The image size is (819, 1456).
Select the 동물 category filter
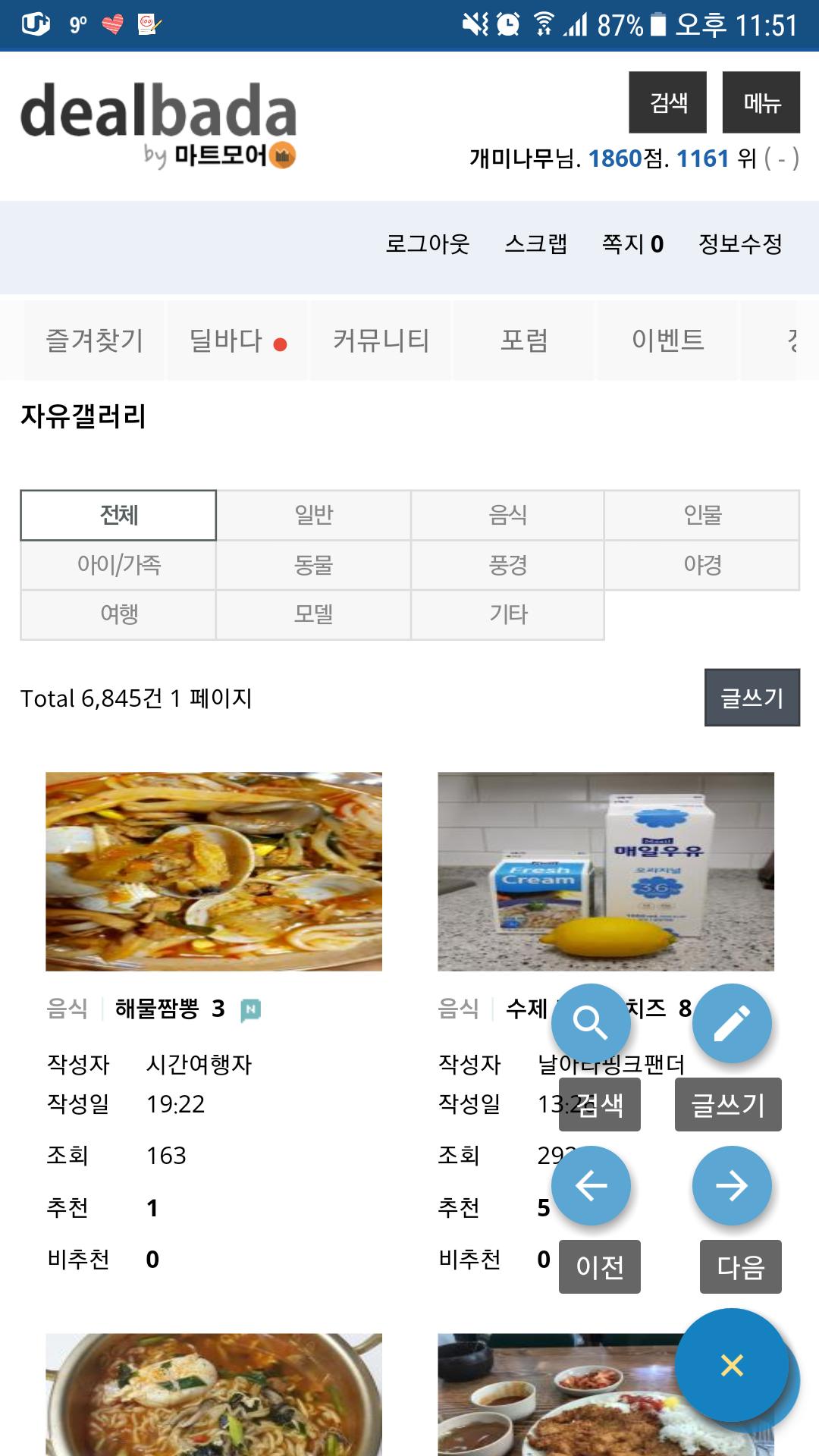point(313,565)
